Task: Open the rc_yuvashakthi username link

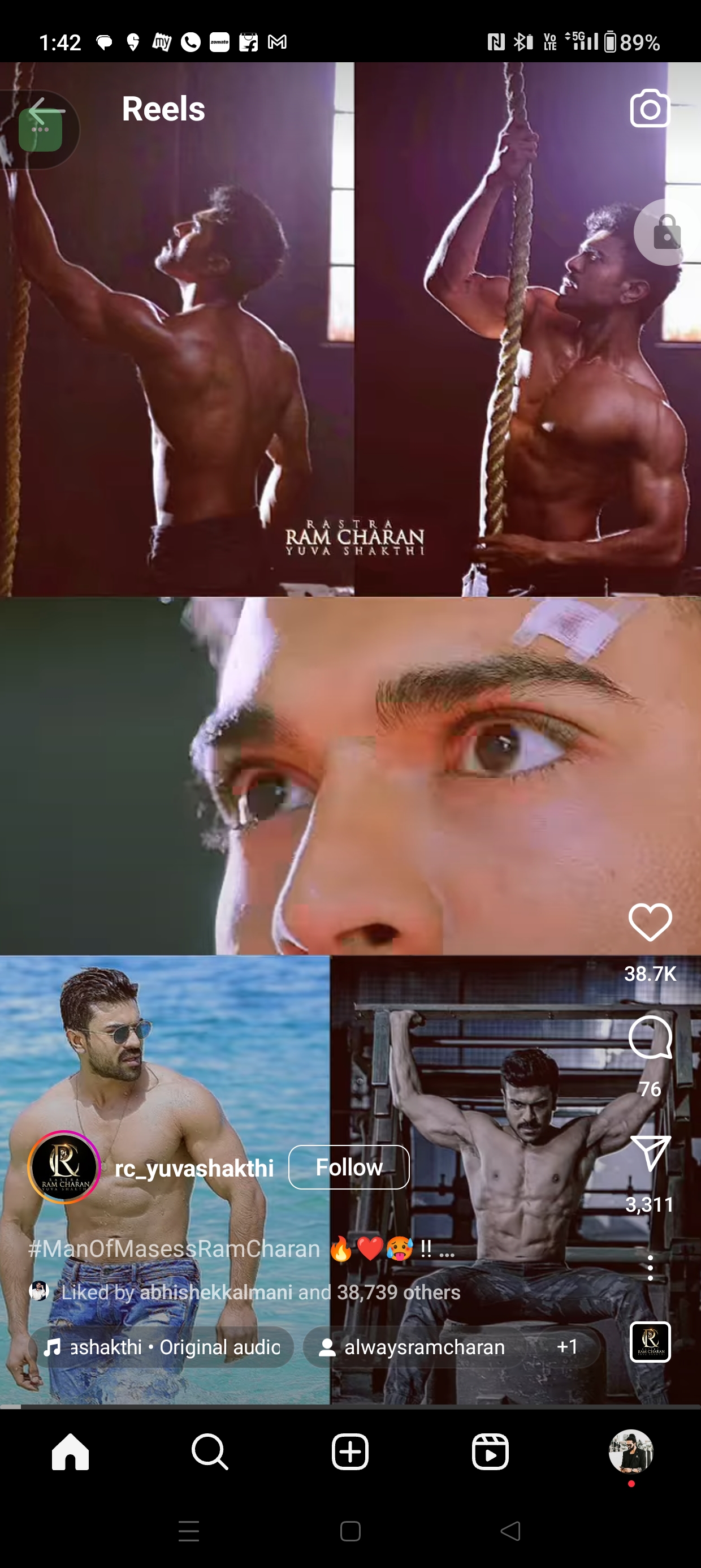Action: (x=194, y=1168)
